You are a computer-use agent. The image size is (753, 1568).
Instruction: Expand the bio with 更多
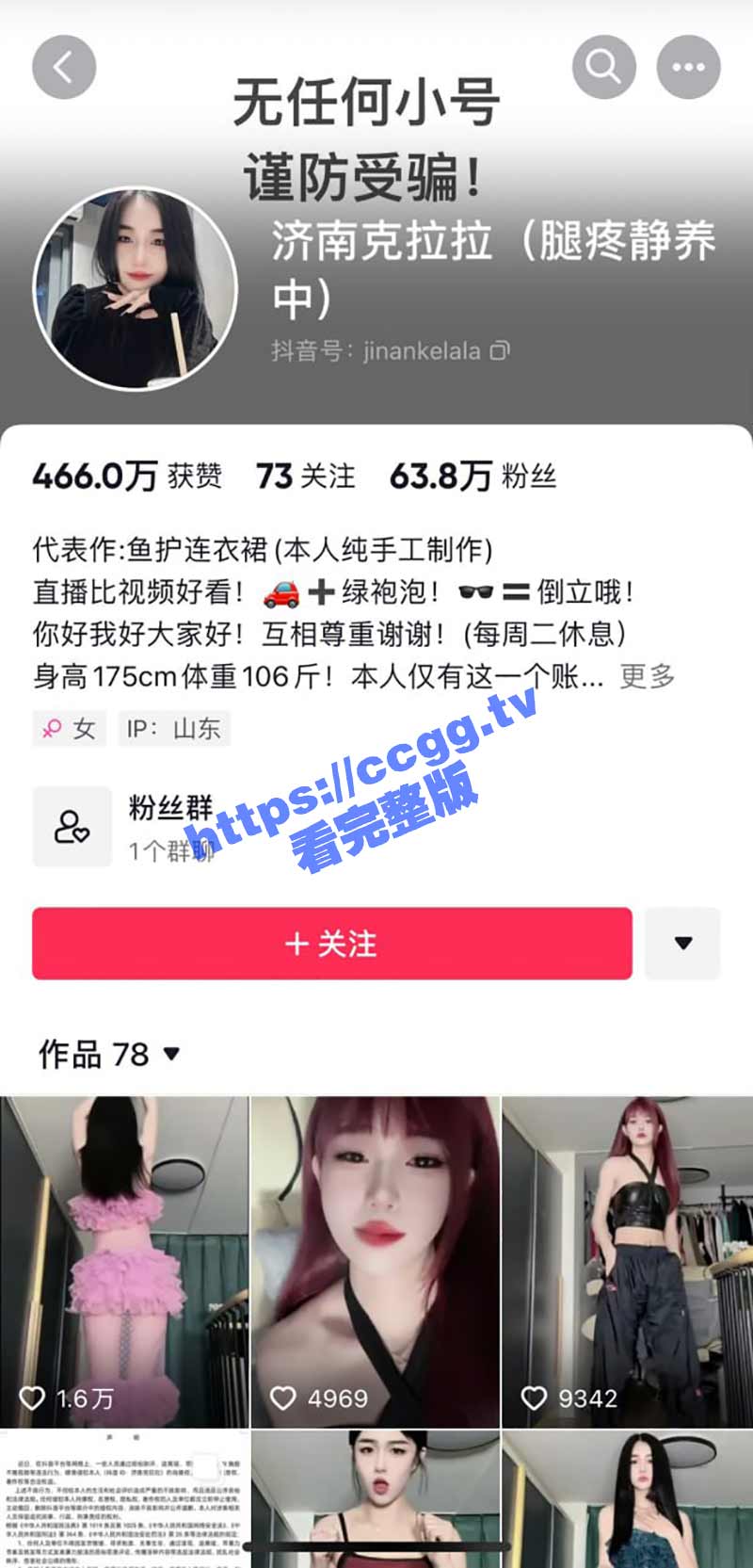[647, 676]
